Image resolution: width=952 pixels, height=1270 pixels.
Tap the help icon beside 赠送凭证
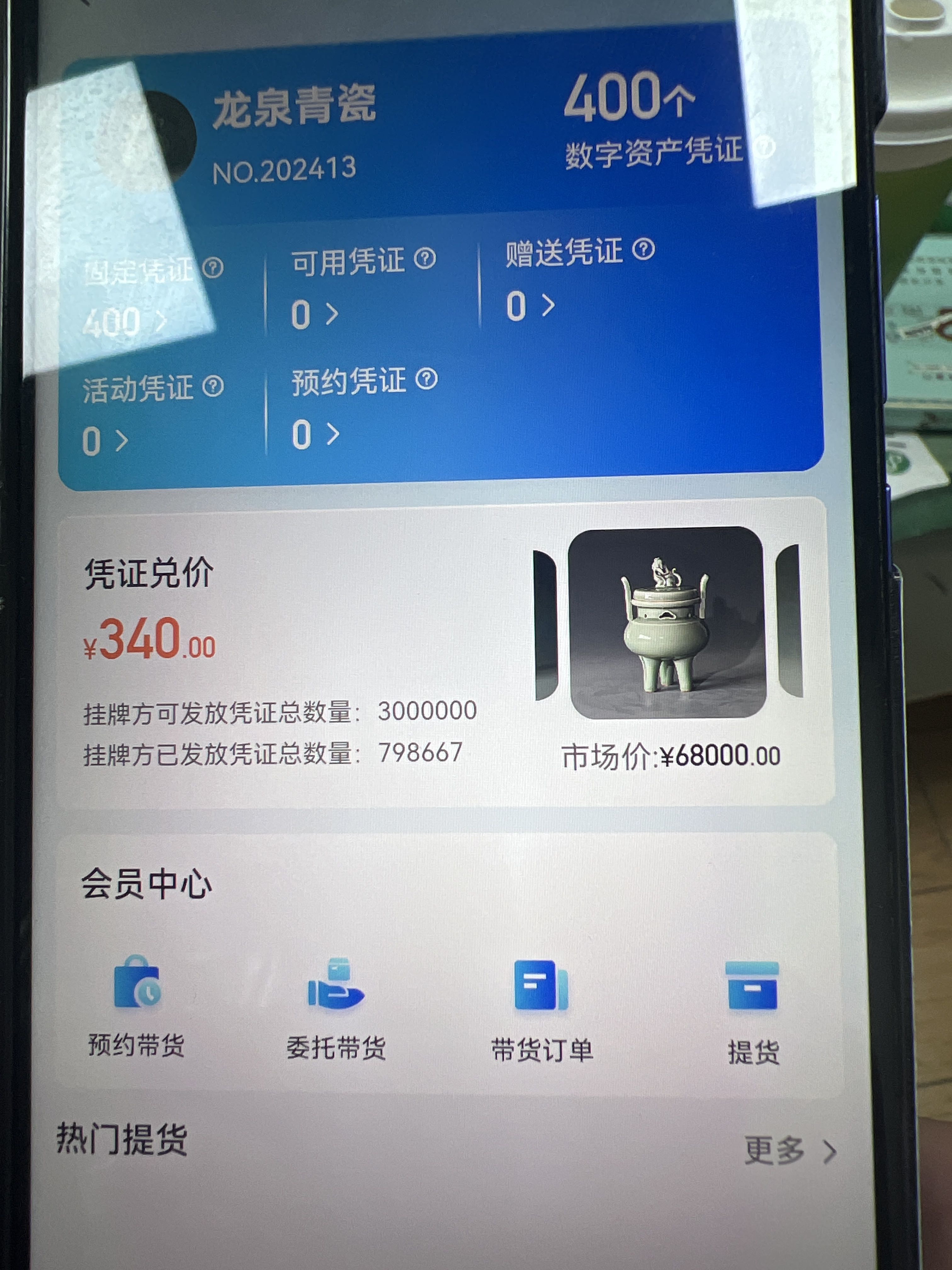(x=643, y=249)
